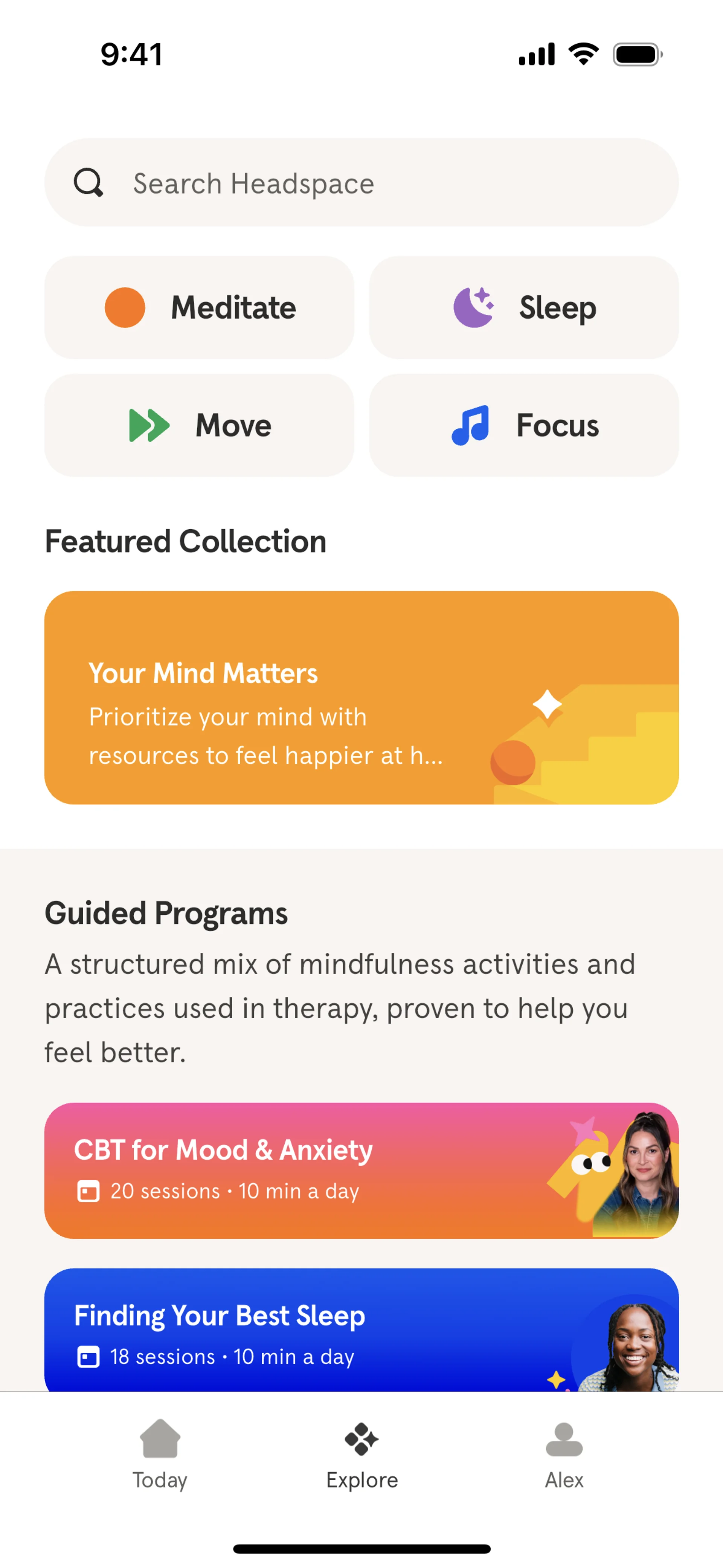This screenshot has width=723, height=1568.
Task: Open the Meditate category
Action: click(199, 307)
